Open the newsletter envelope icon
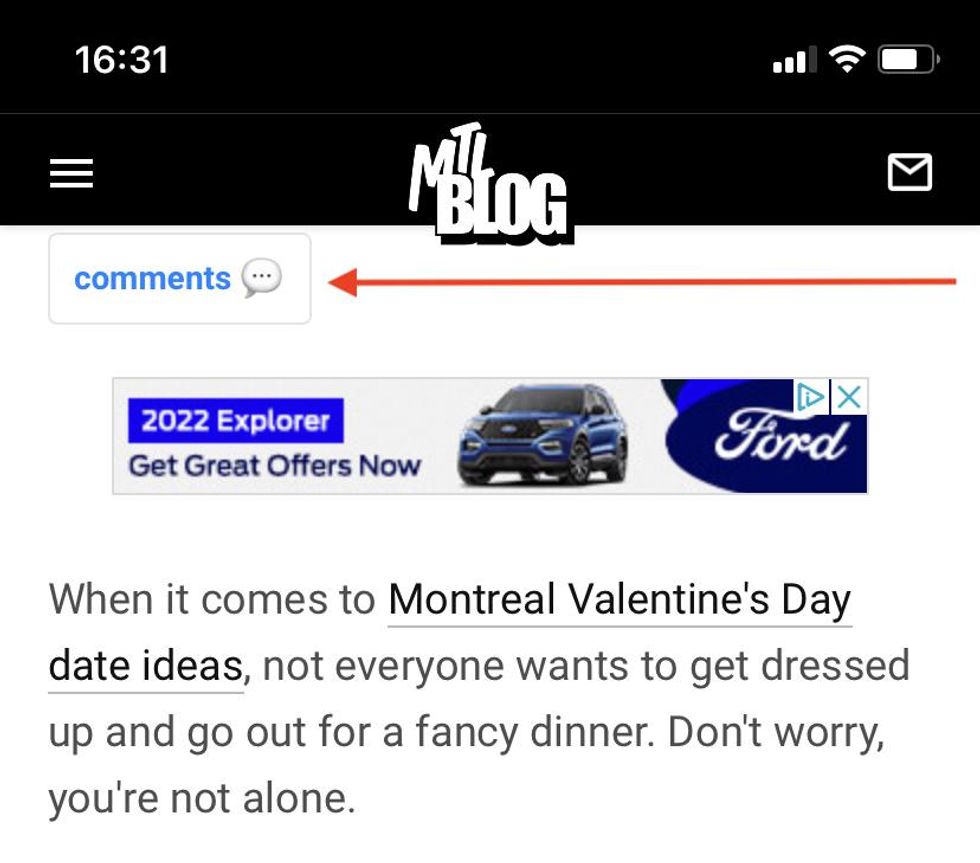The height and width of the screenshot is (863, 980). [909, 173]
